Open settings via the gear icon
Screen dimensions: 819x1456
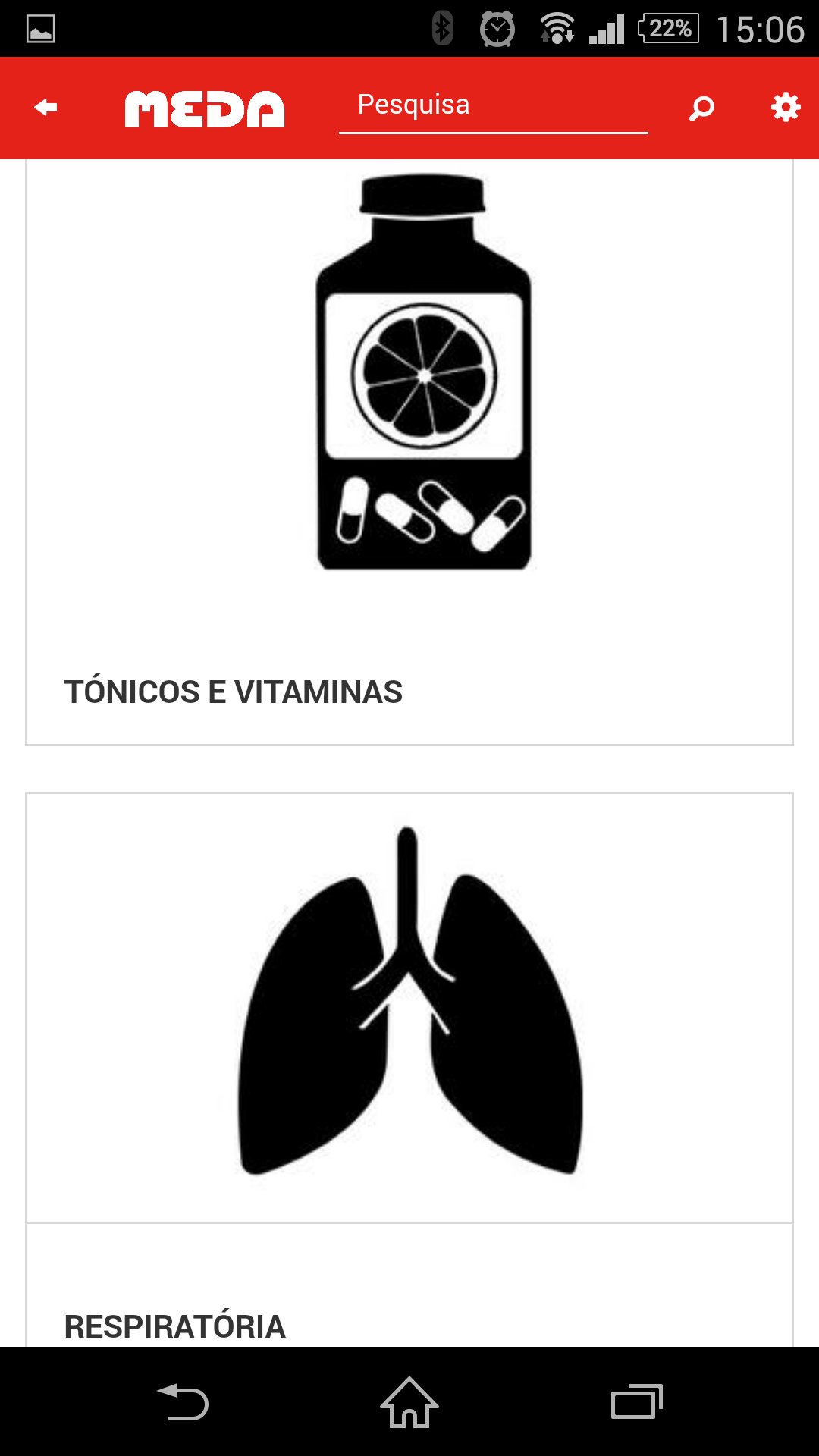[785, 108]
